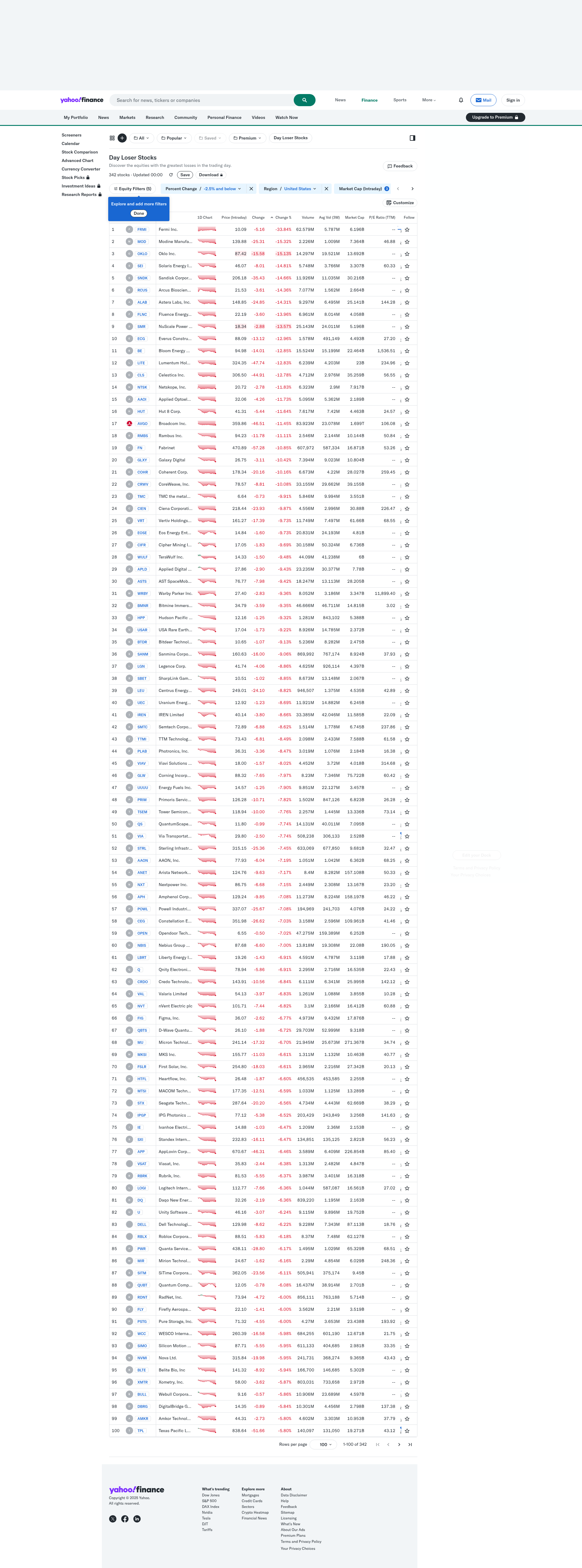Send Feedback on the screener
The height and width of the screenshot is (1568, 582).
(x=400, y=166)
